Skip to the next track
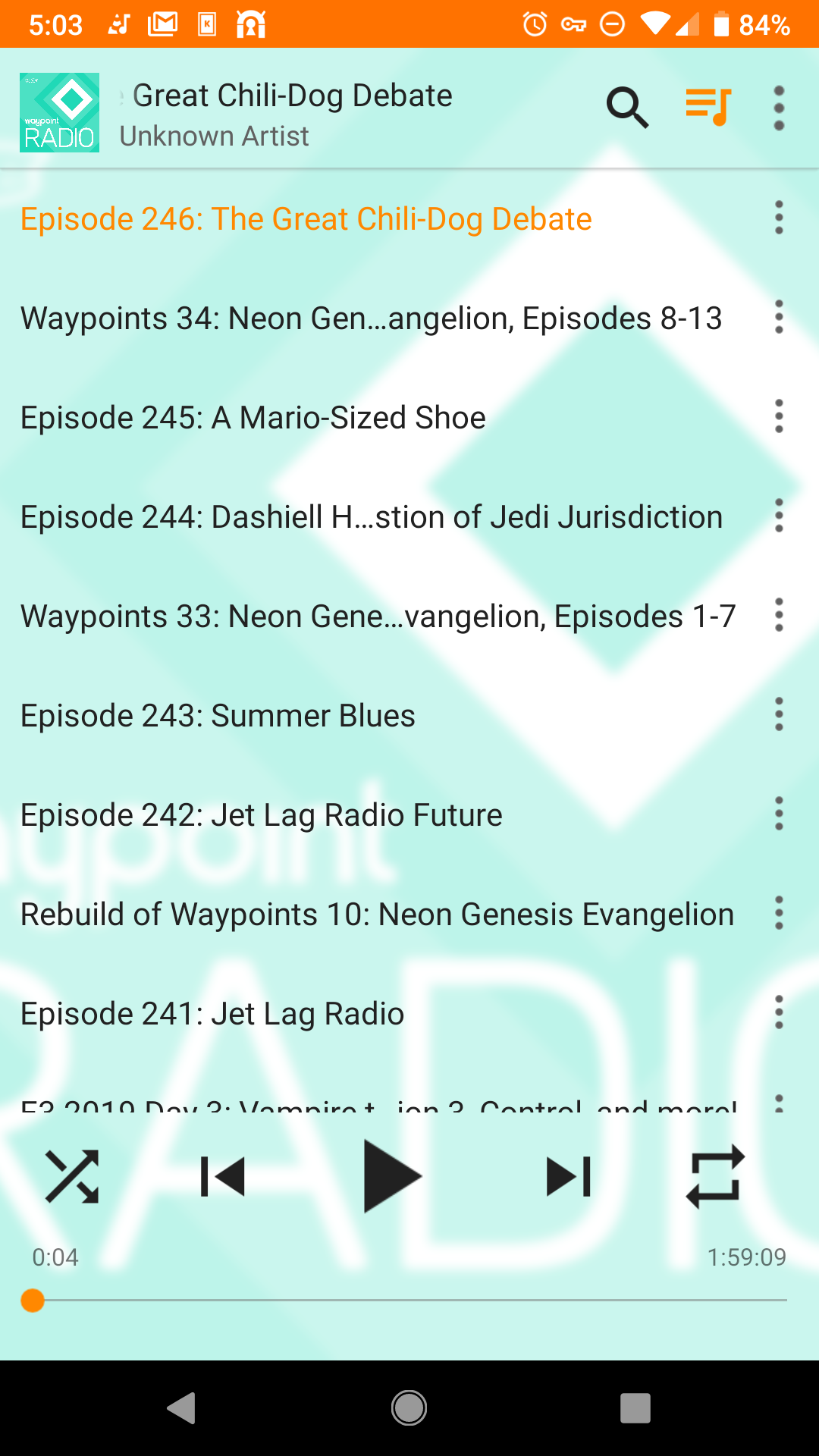 coord(569,1176)
